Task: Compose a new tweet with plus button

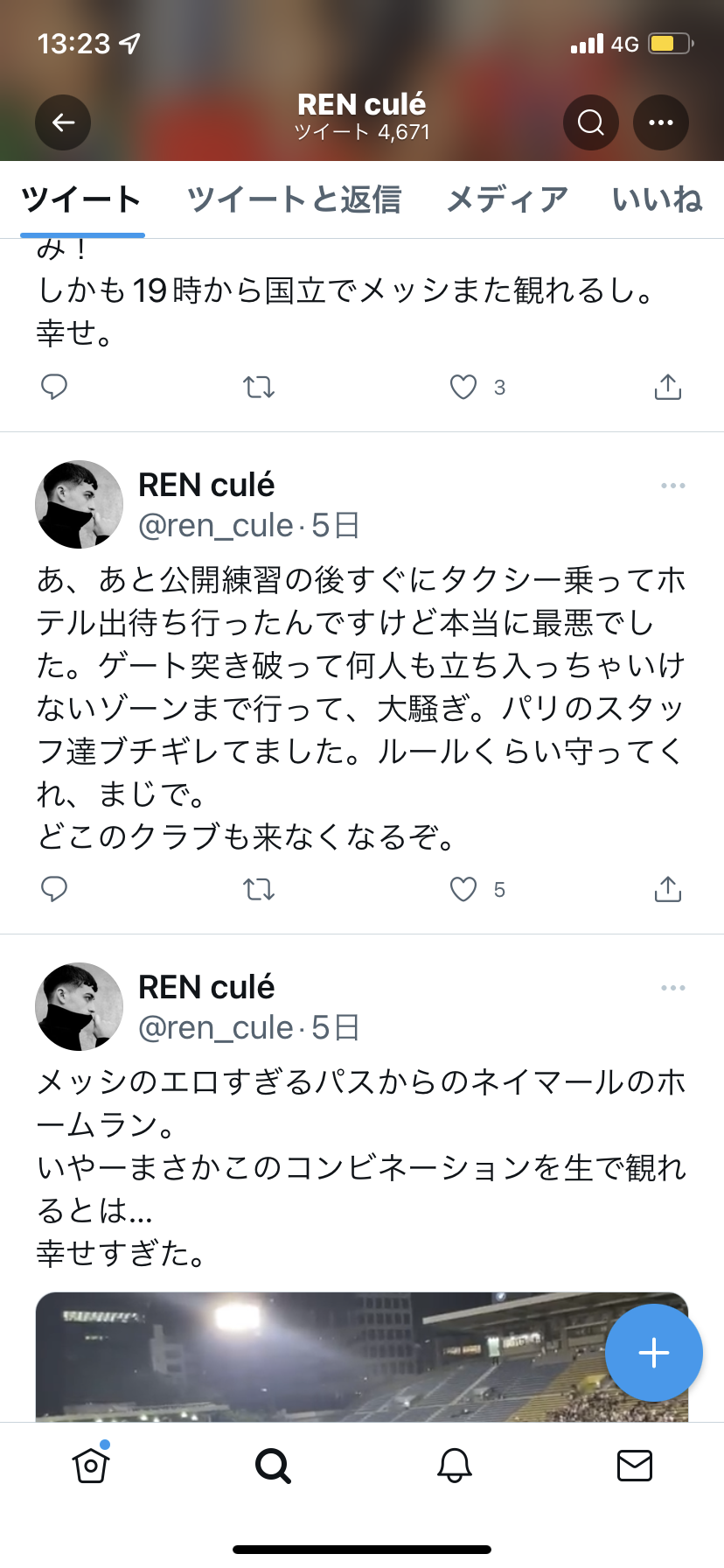Action: click(653, 1353)
